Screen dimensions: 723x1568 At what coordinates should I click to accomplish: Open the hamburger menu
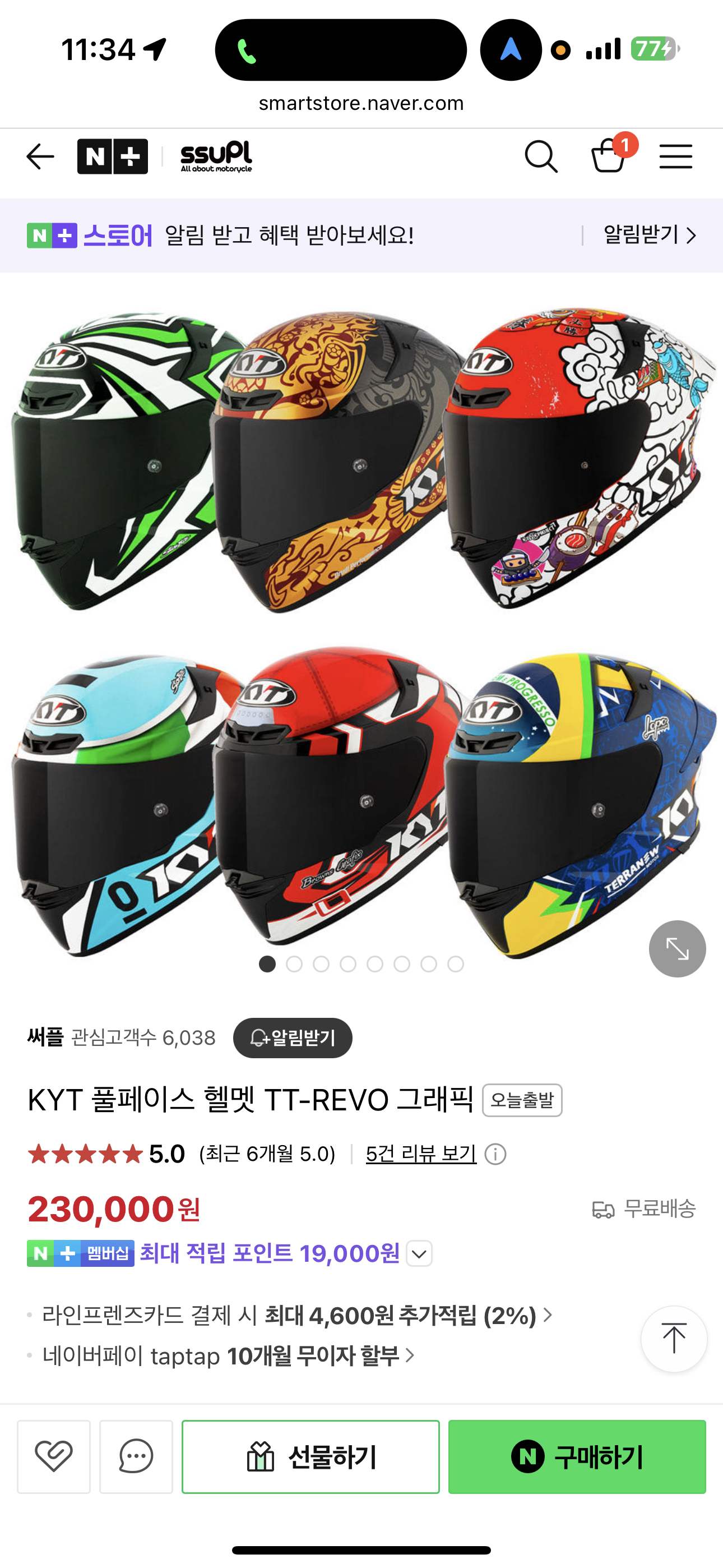(x=675, y=157)
